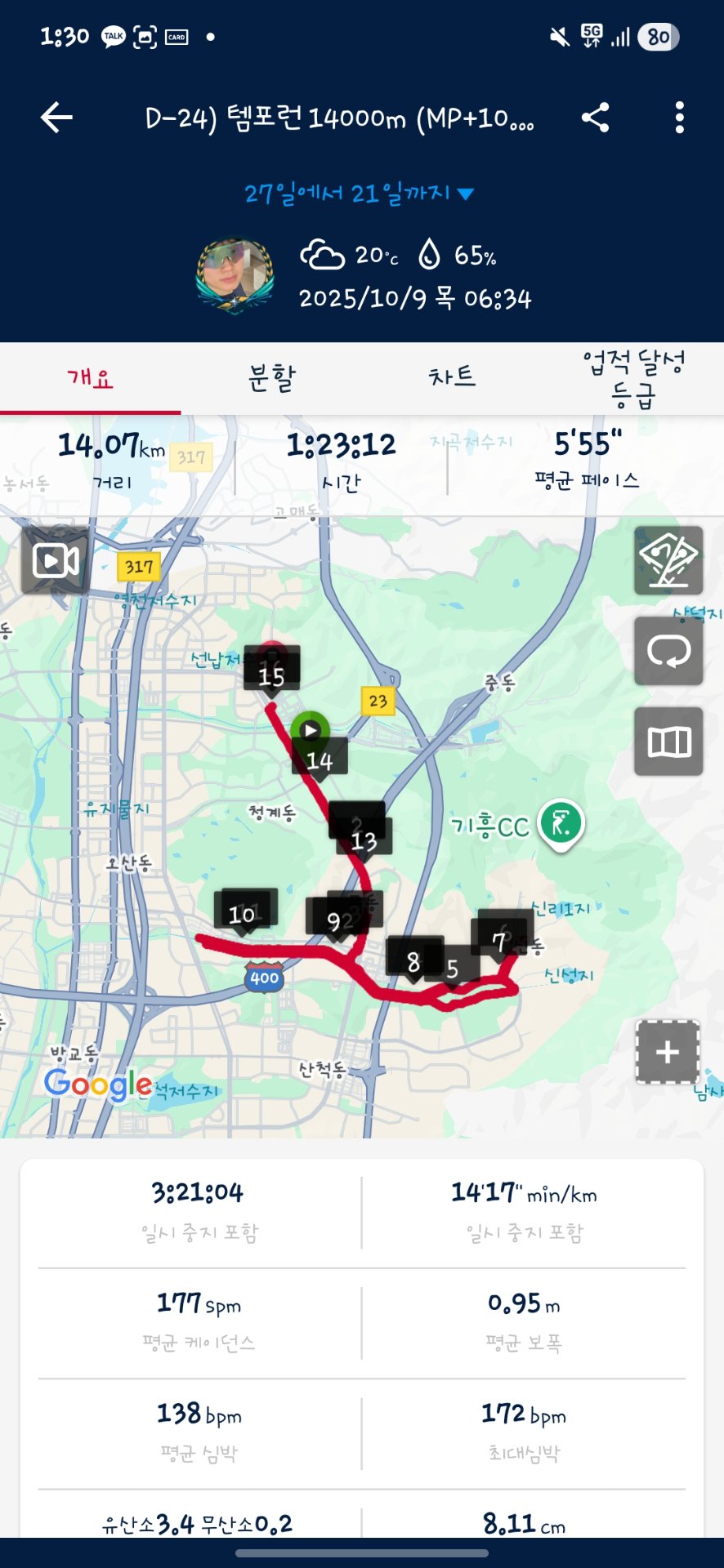Go back using the arrow icon
This screenshot has width=724, height=1568.
click(x=57, y=118)
